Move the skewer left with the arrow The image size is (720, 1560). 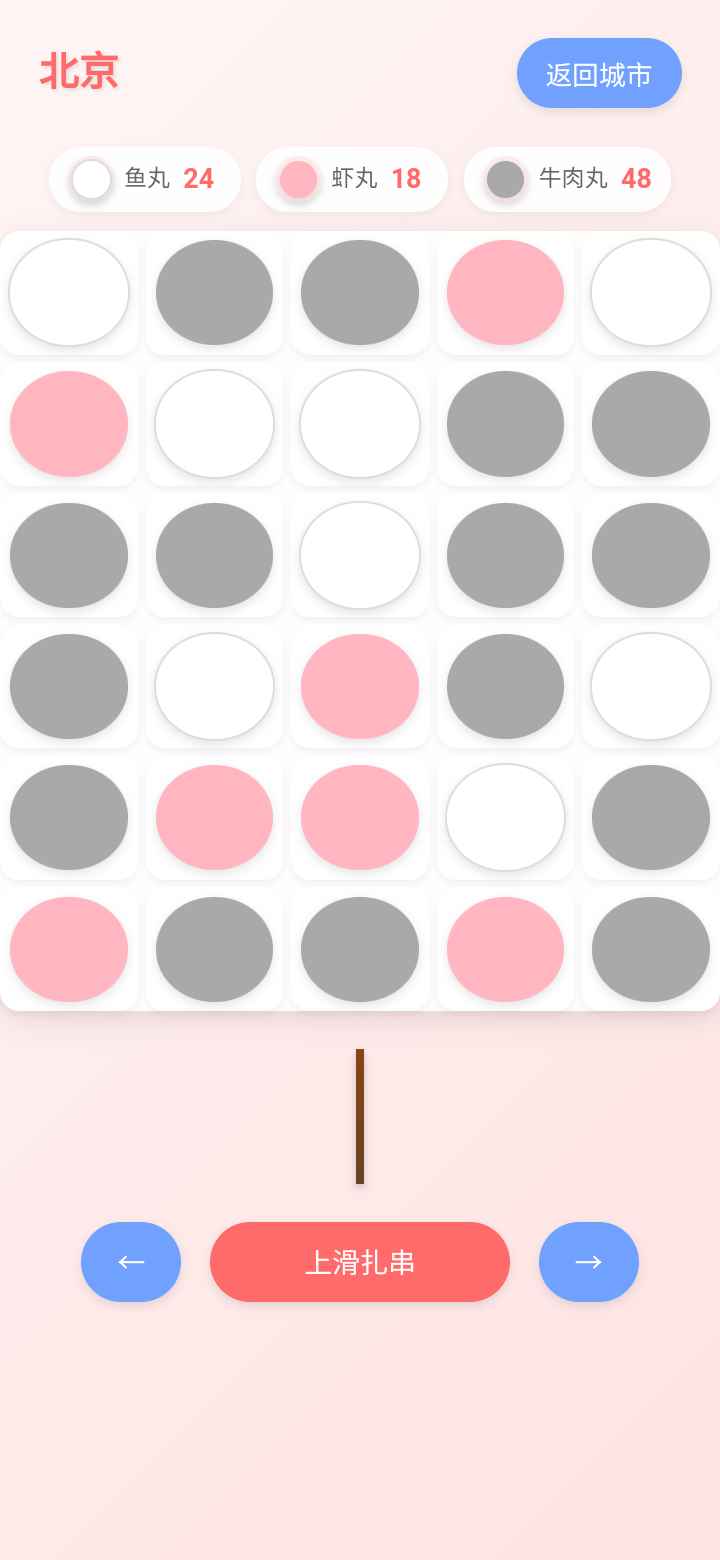tap(131, 1262)
